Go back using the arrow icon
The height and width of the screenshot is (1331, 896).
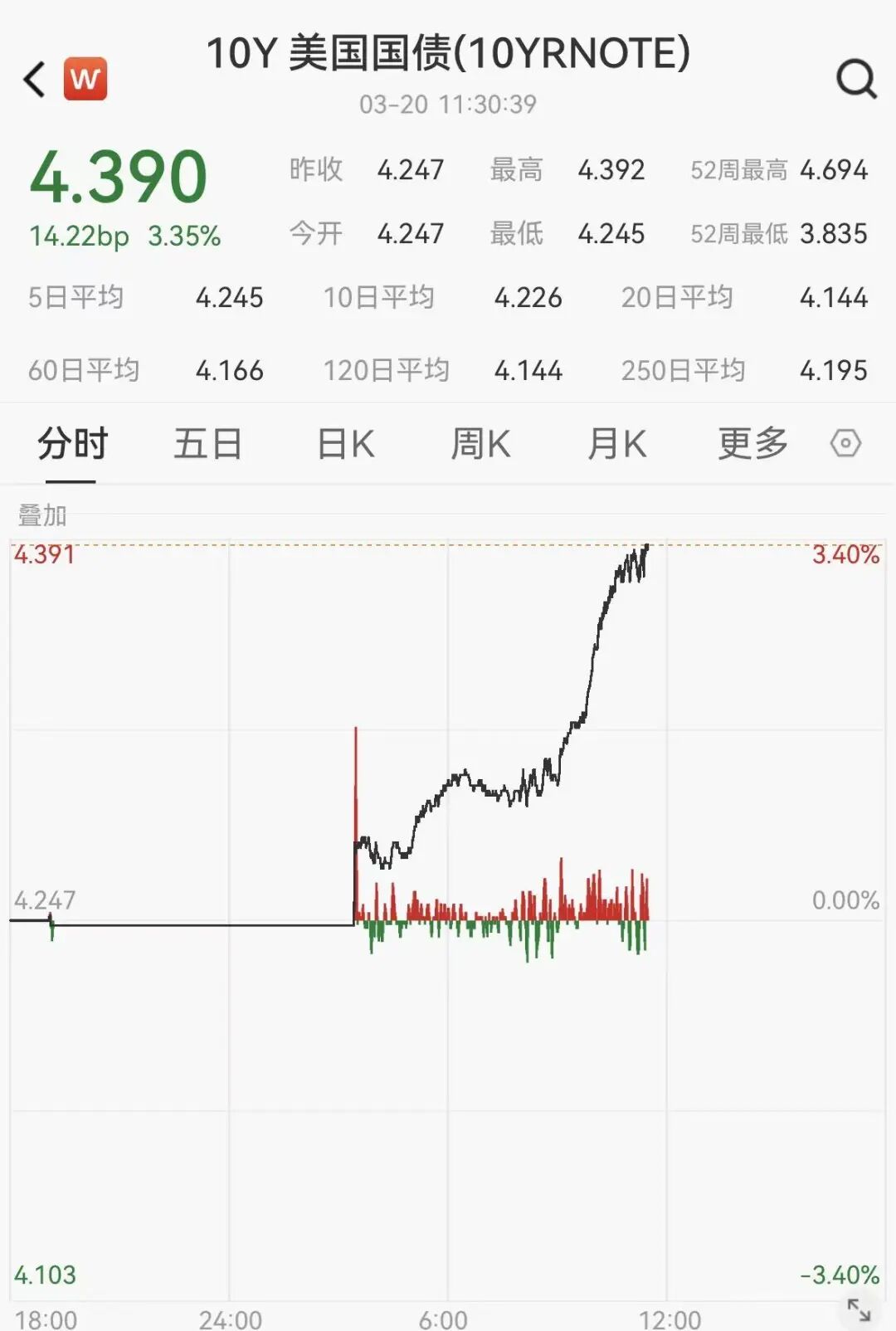tap(35, 80)
